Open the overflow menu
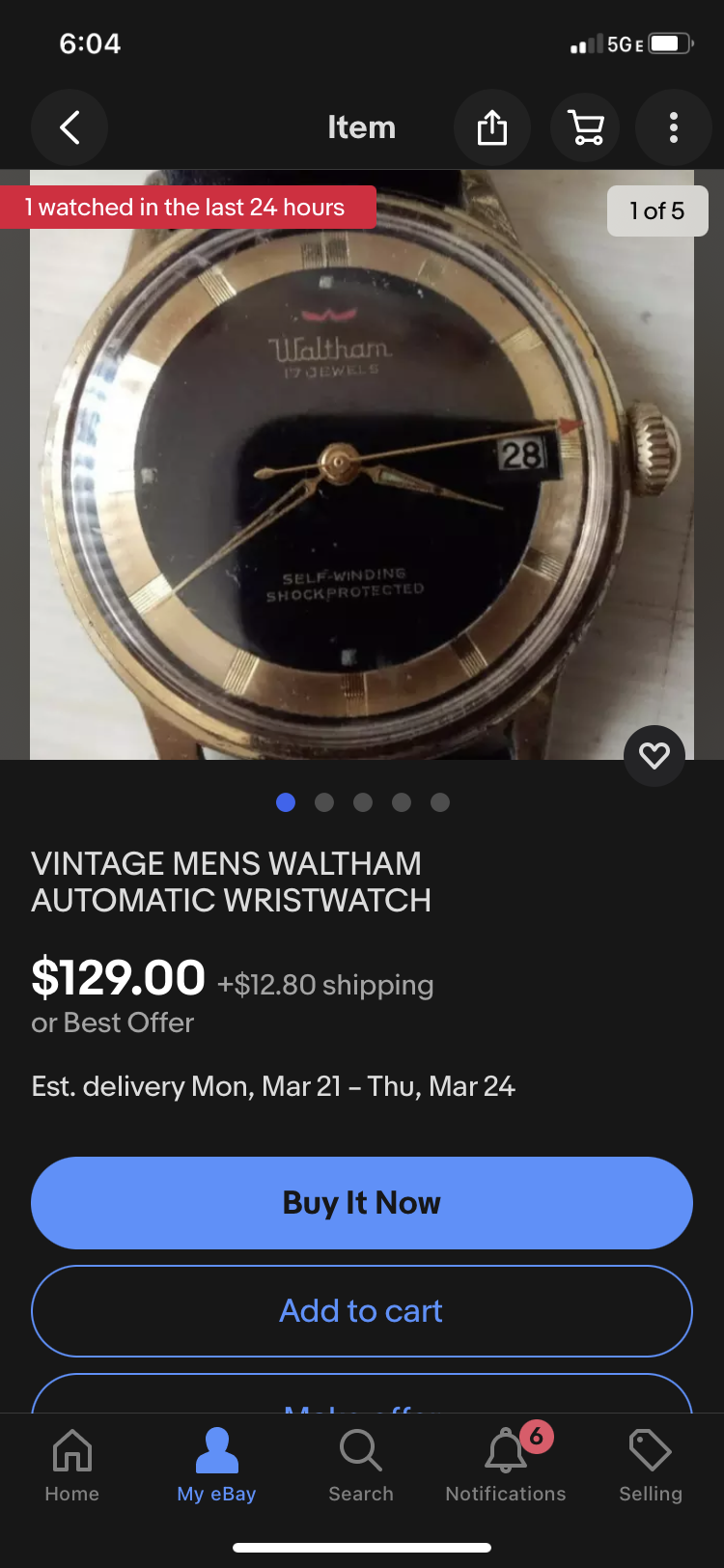724x1568 pixels. (x=674, y=127)
